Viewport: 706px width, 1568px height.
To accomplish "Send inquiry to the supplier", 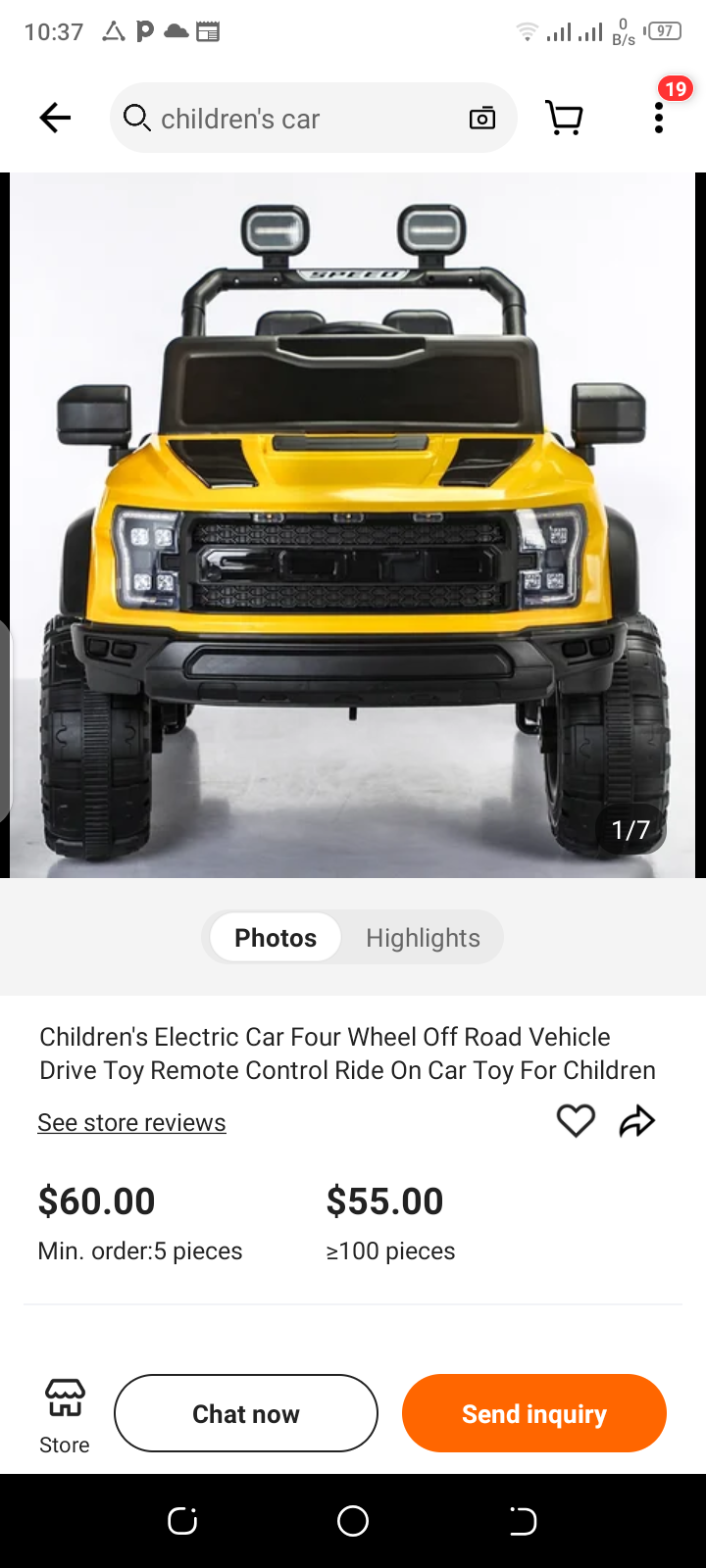I will pos(533,1413).
